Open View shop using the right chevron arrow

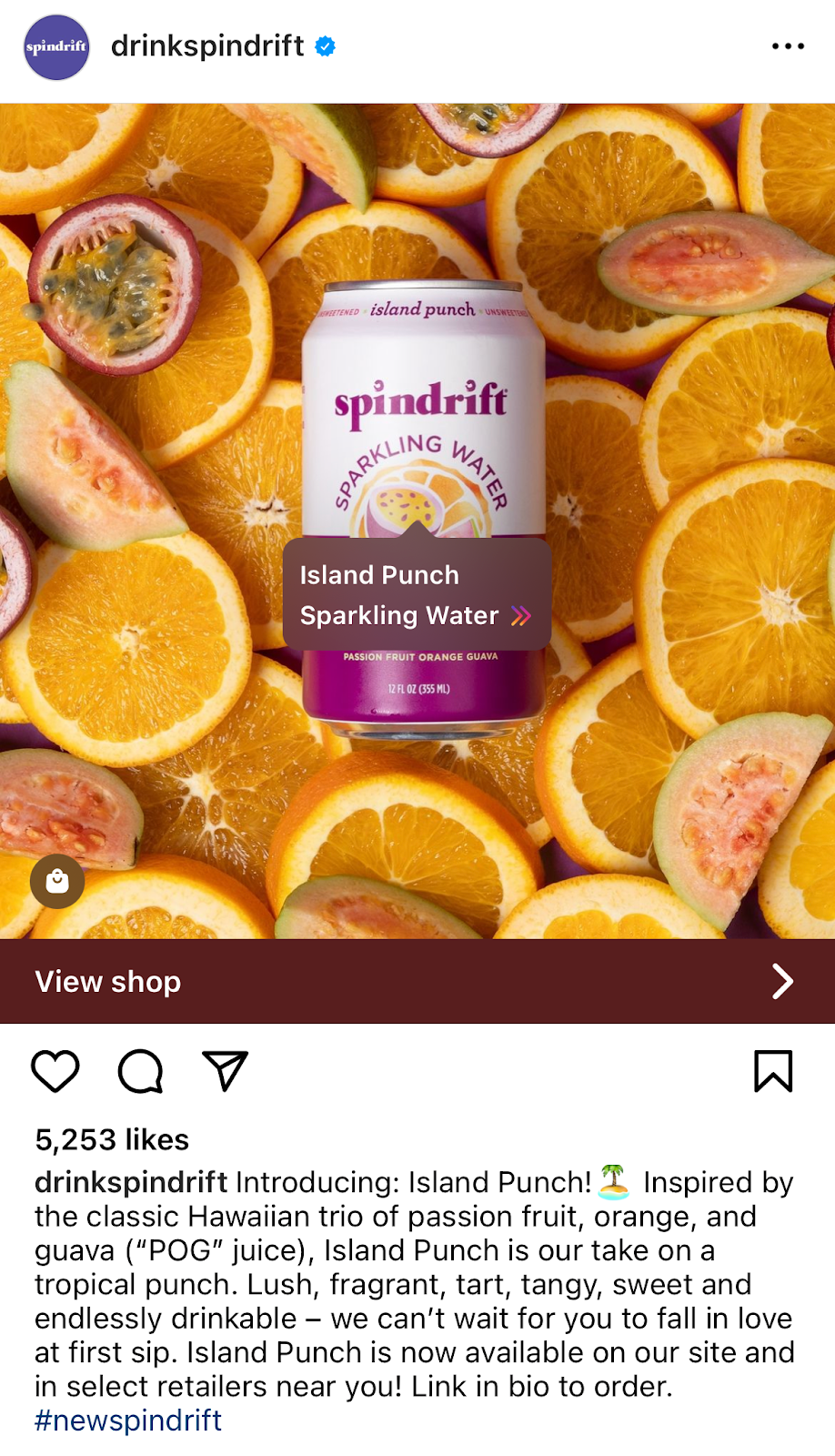(x=782, y=982)
